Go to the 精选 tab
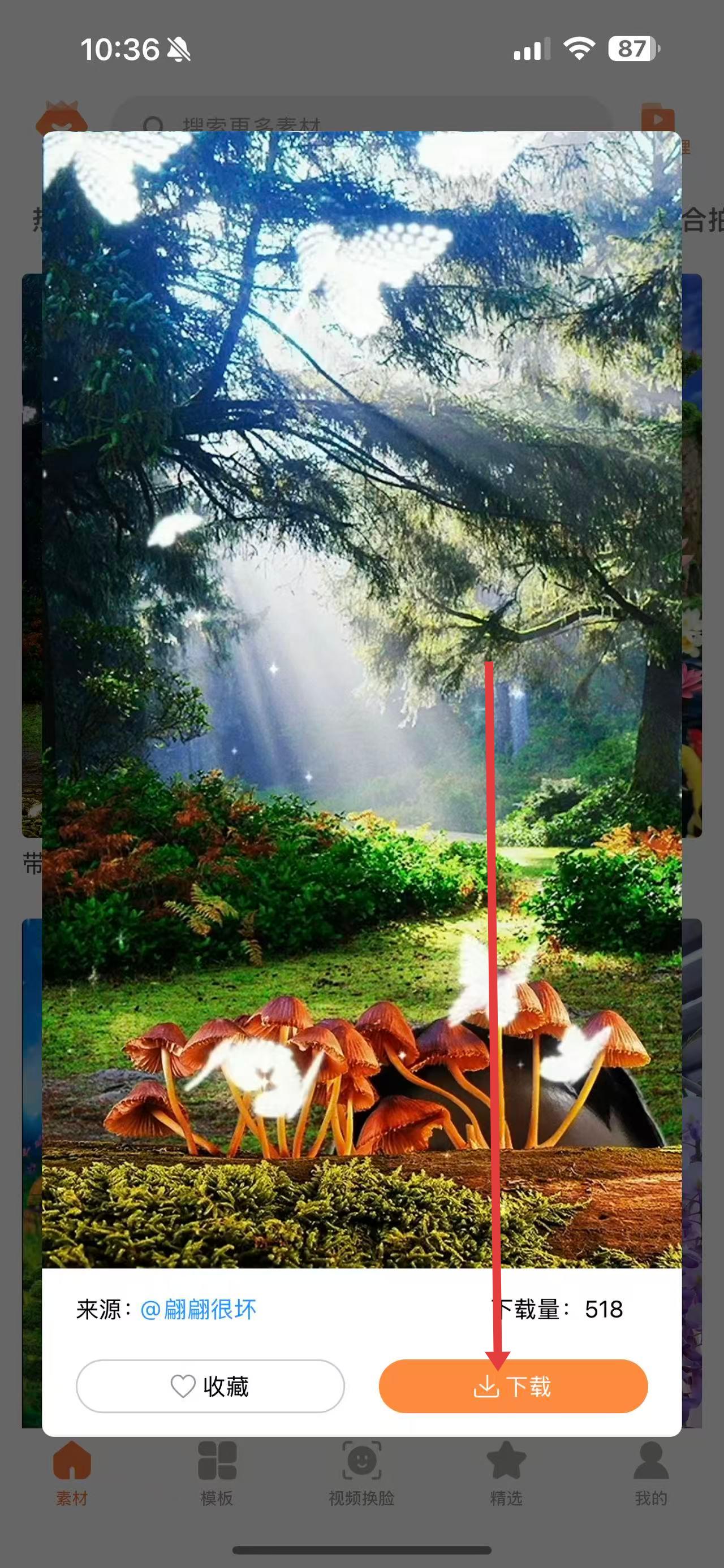Image resolution: width=724 pixels, height=1568 pixels. (506, 1473)
